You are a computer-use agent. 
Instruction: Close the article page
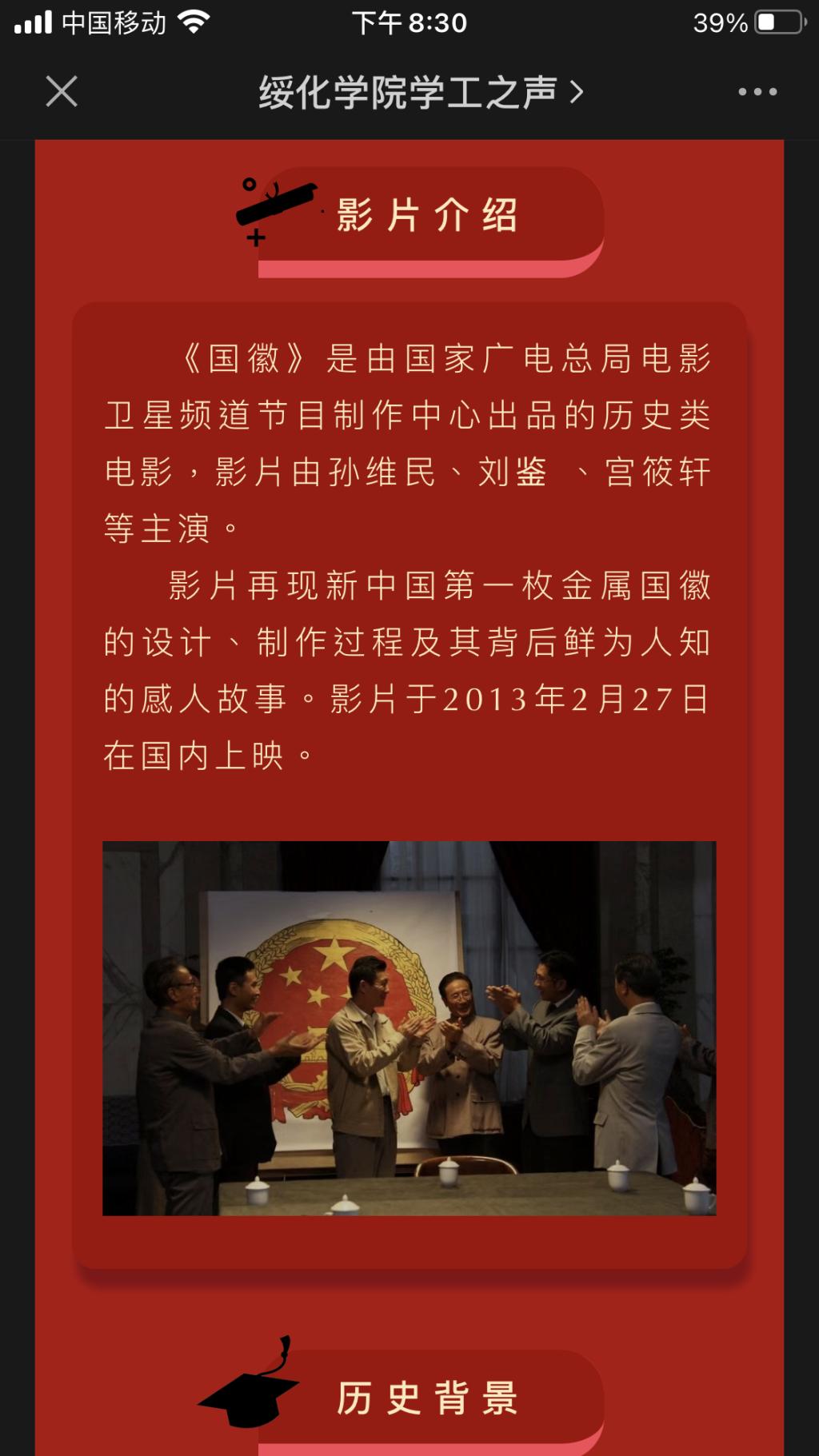pos(62,92)
